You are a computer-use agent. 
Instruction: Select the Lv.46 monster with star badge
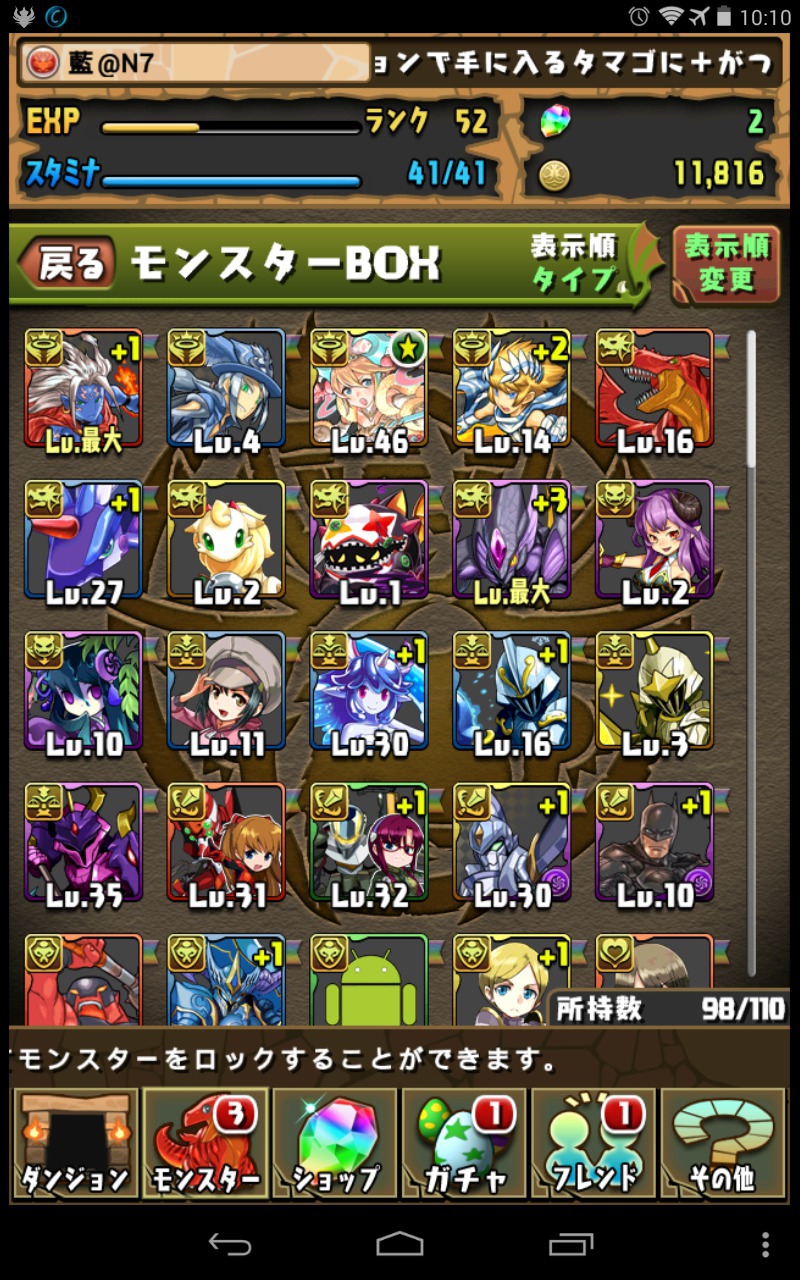(x=369, y=389)
